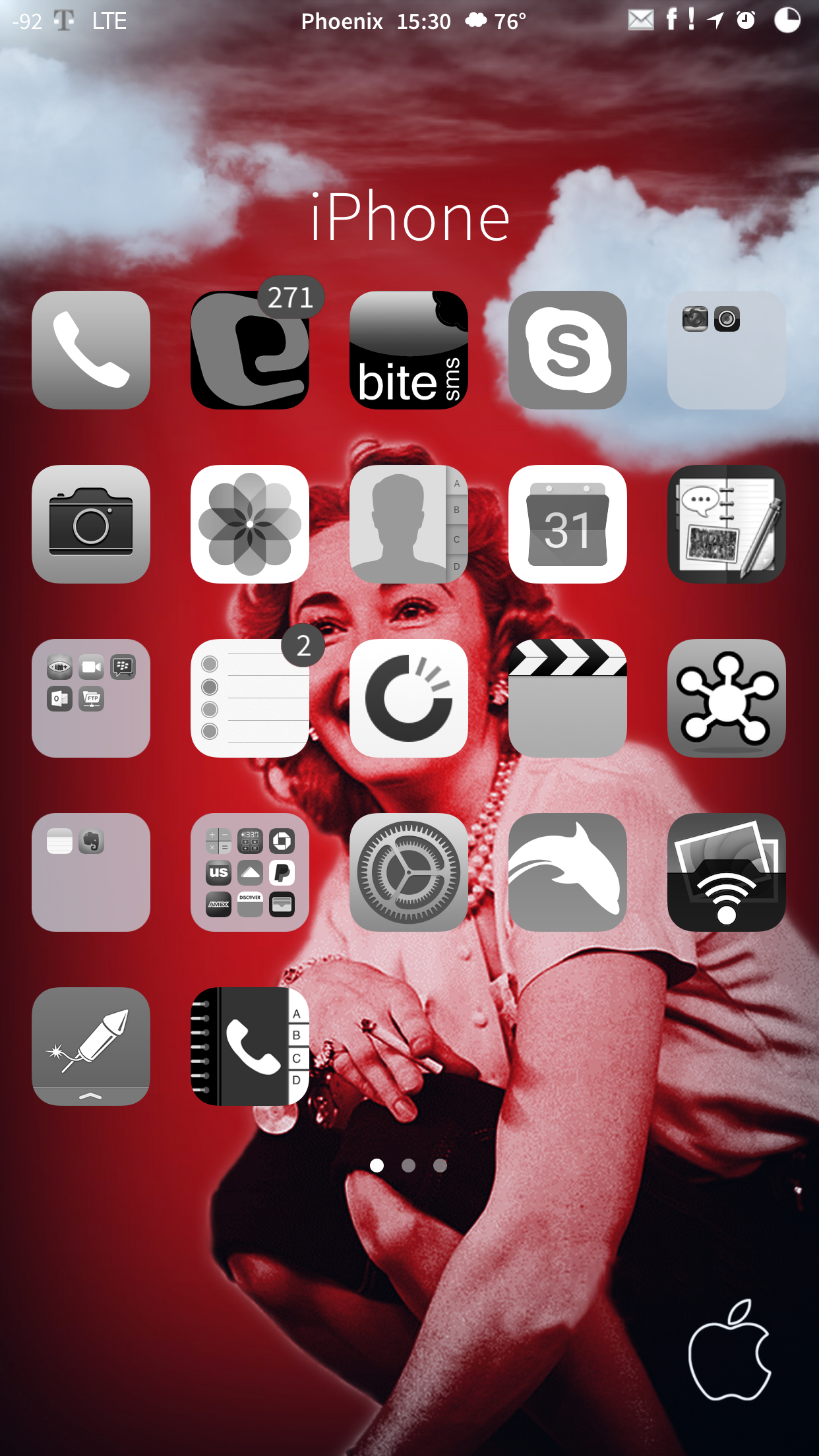819x1456 pixels.
Task: Open the folder with two camera apps
Action: [727, 350]
